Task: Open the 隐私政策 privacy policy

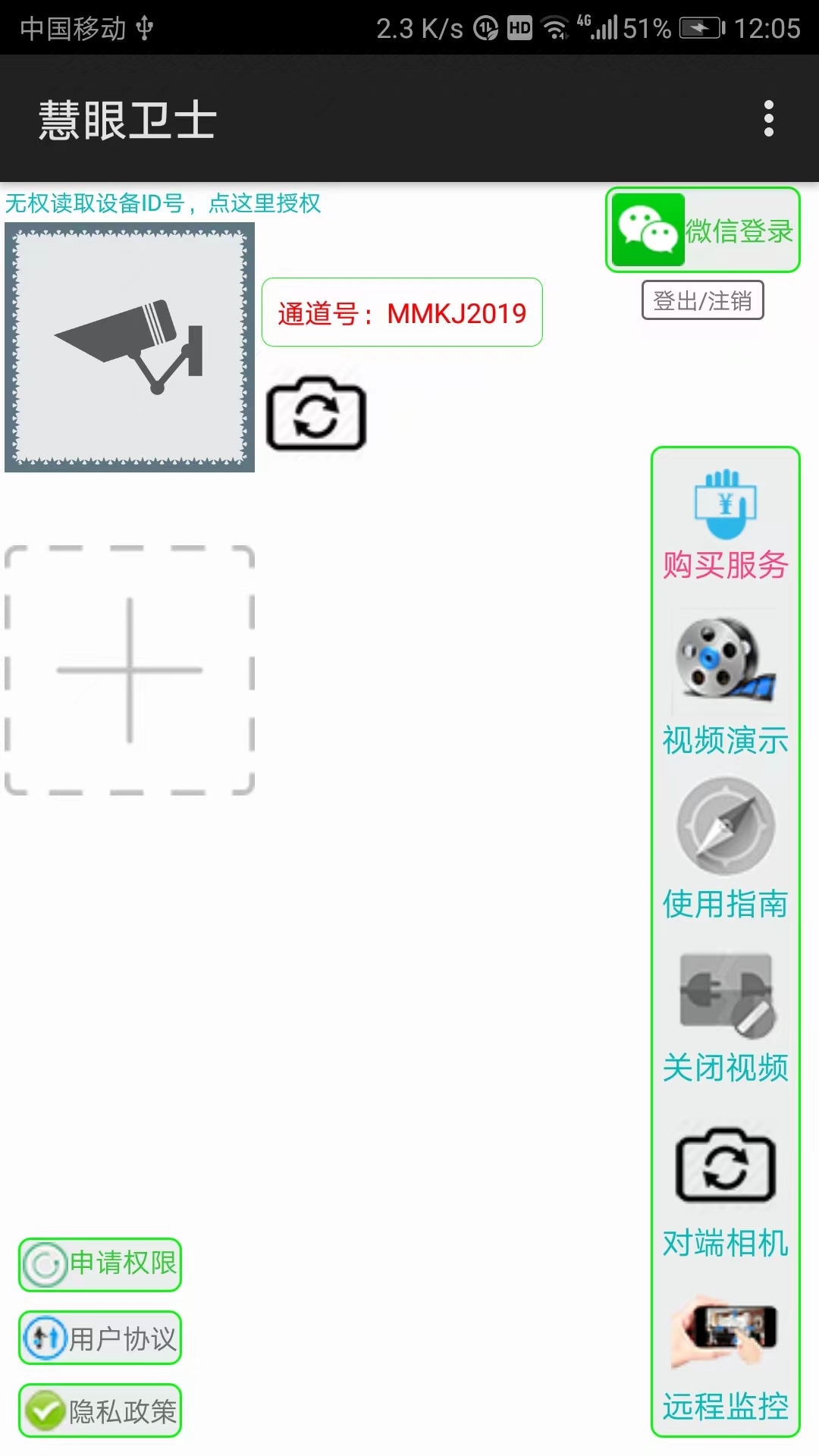Action: point(99,1409)
